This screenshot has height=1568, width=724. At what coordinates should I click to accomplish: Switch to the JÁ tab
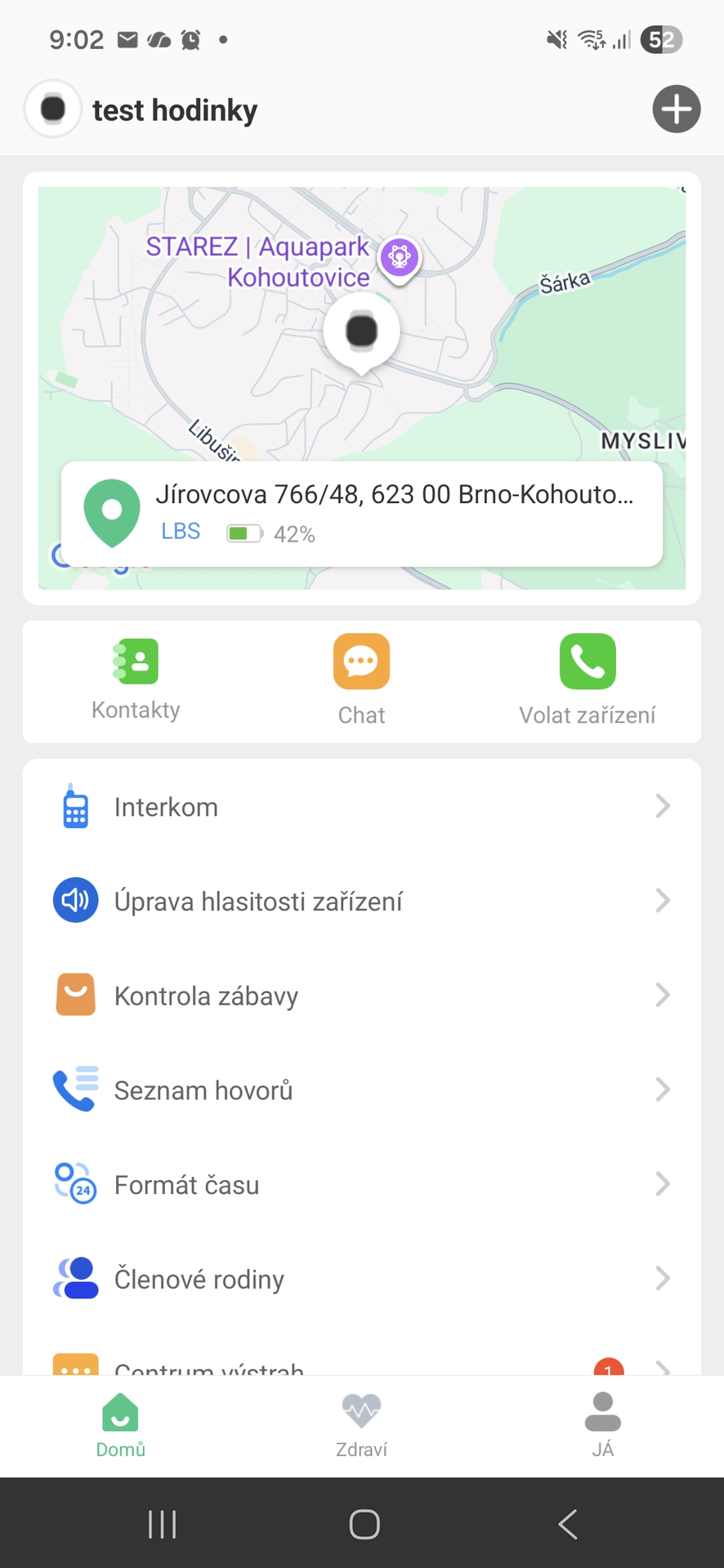(602, 1425)
